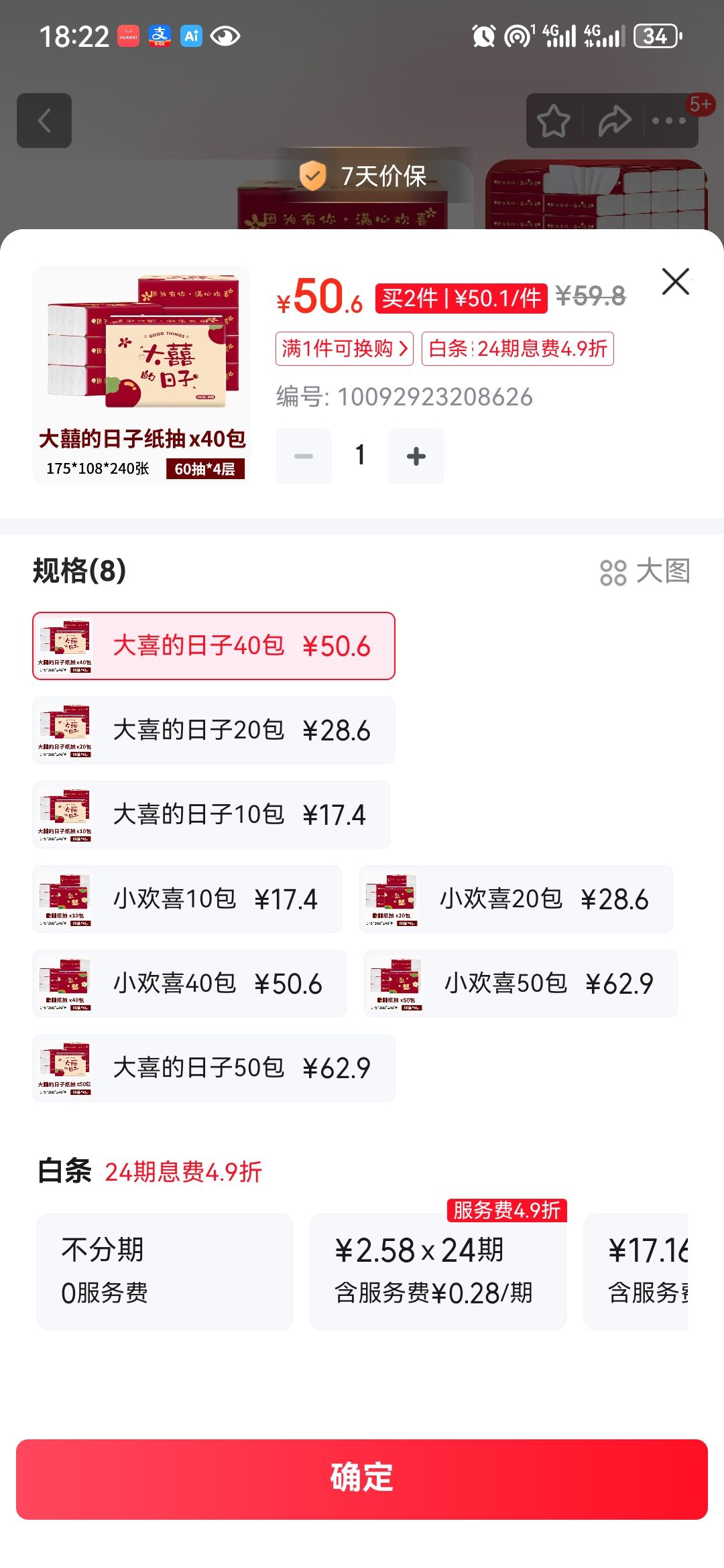
Task: Increase quantity with the plus button
Action: point(416,456)
